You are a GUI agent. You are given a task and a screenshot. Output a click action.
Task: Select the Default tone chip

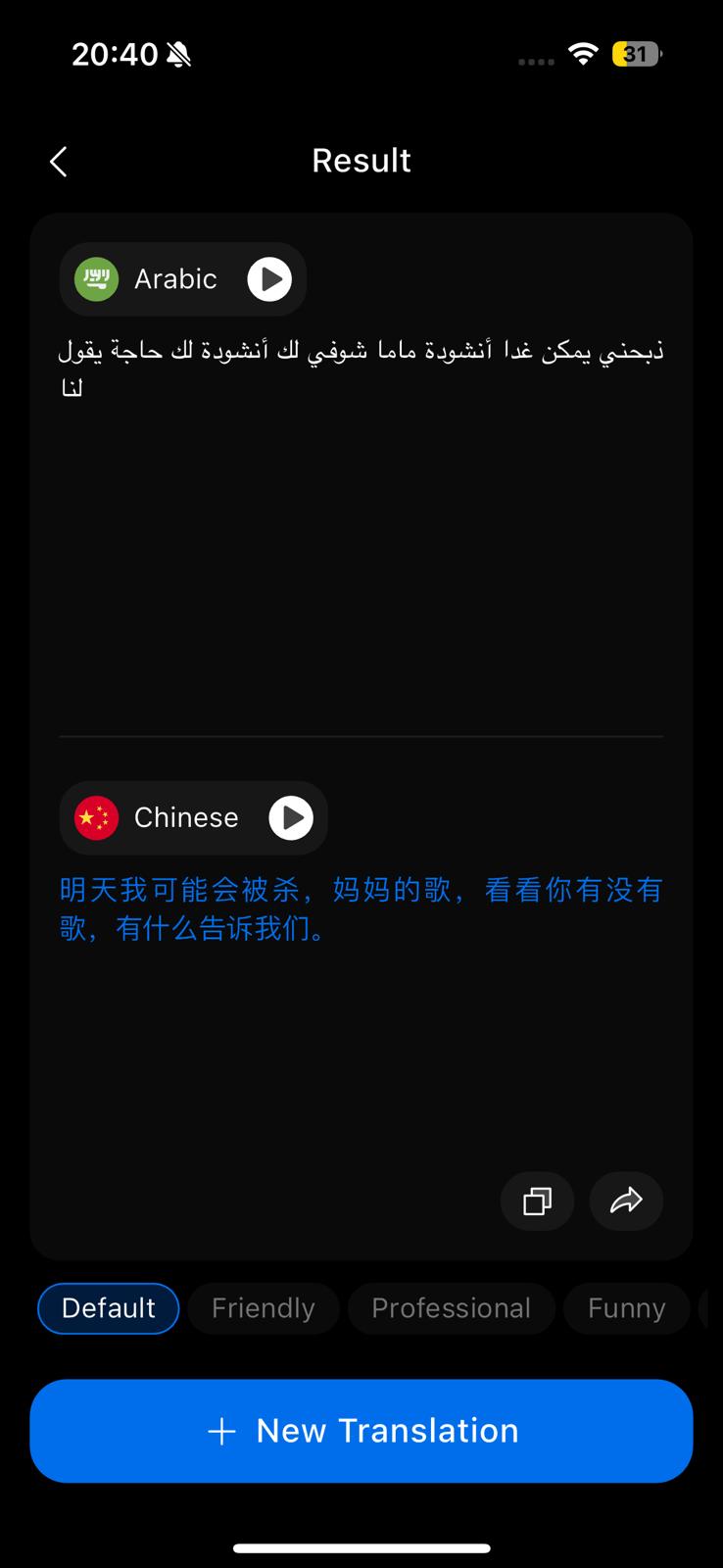tap(109, 1308)
